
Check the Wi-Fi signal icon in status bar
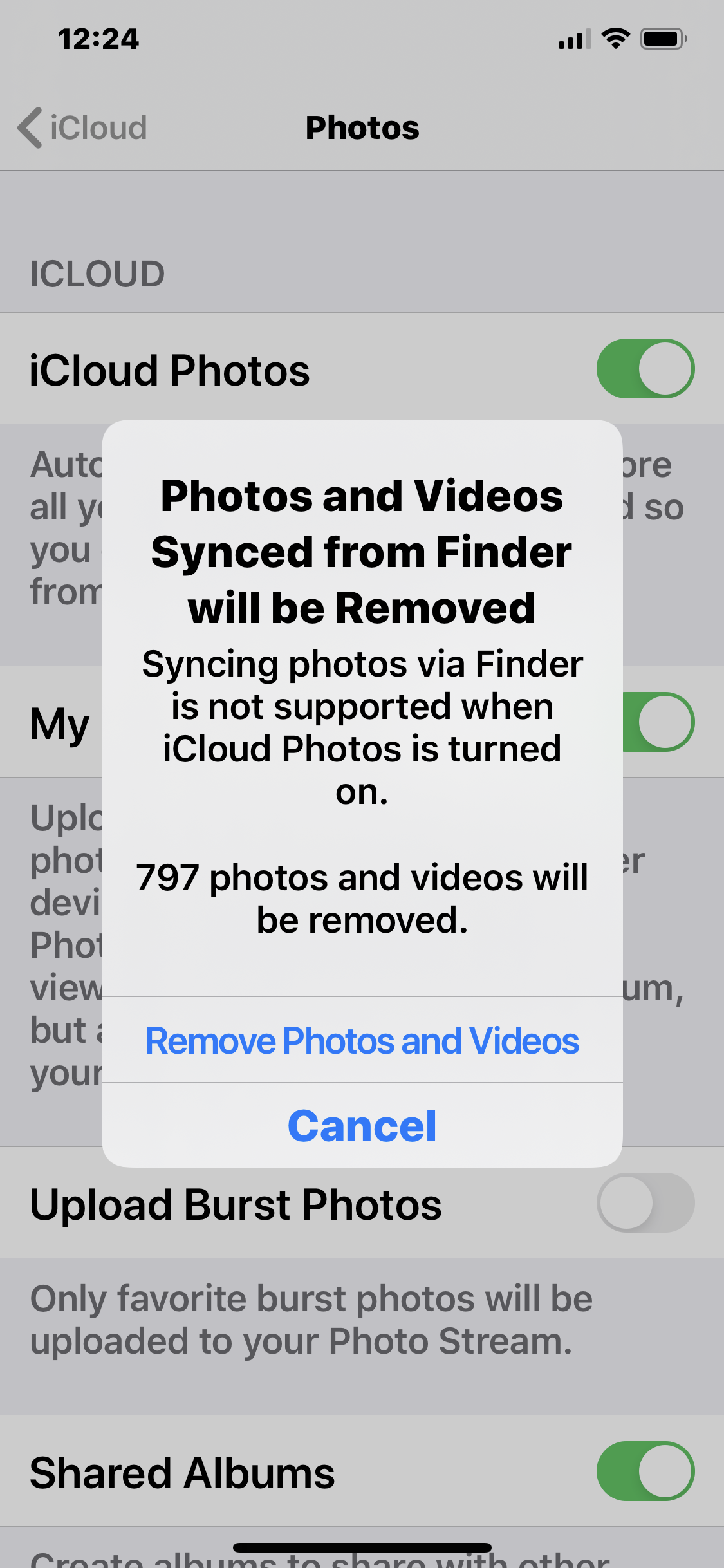615,39
